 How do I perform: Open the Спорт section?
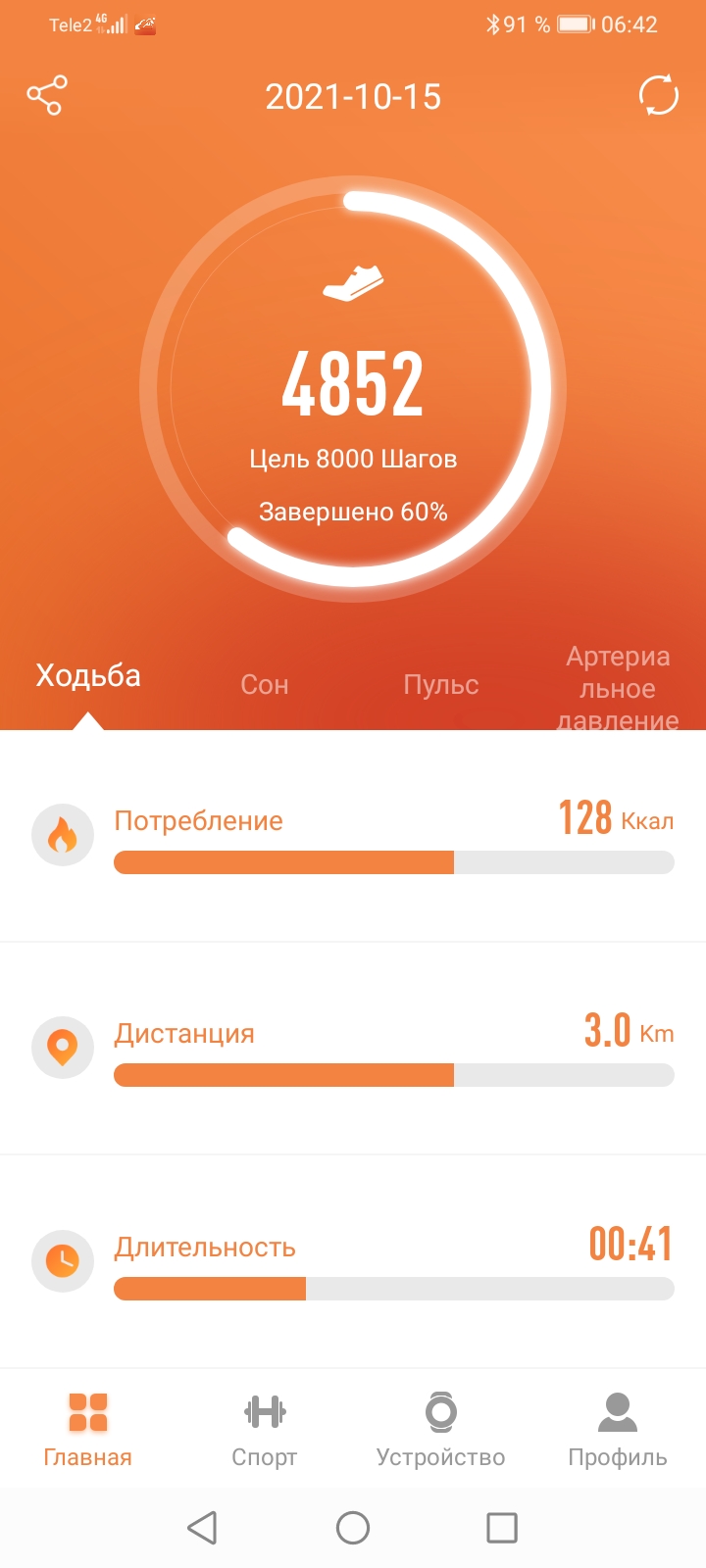pos(265,1430)
